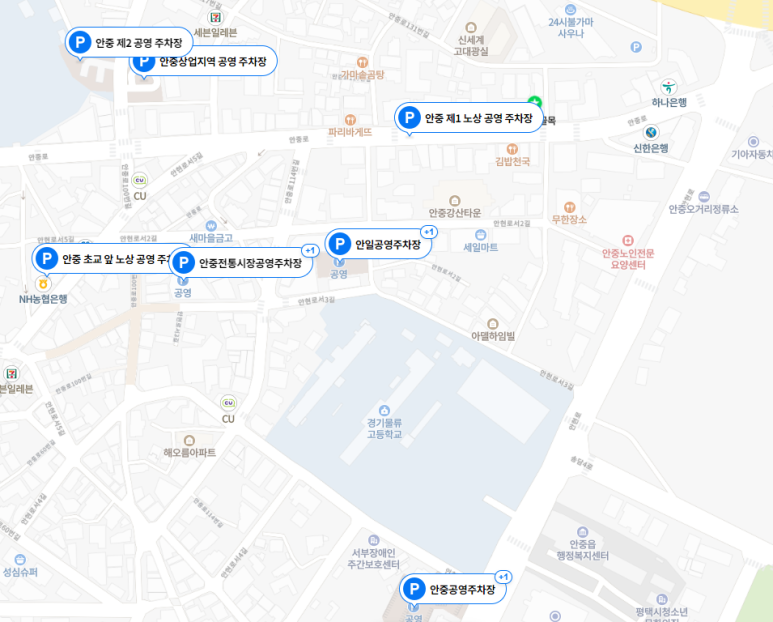Select 무한장소 restaurant icon
773x622 pixels.
click(570, 206)
